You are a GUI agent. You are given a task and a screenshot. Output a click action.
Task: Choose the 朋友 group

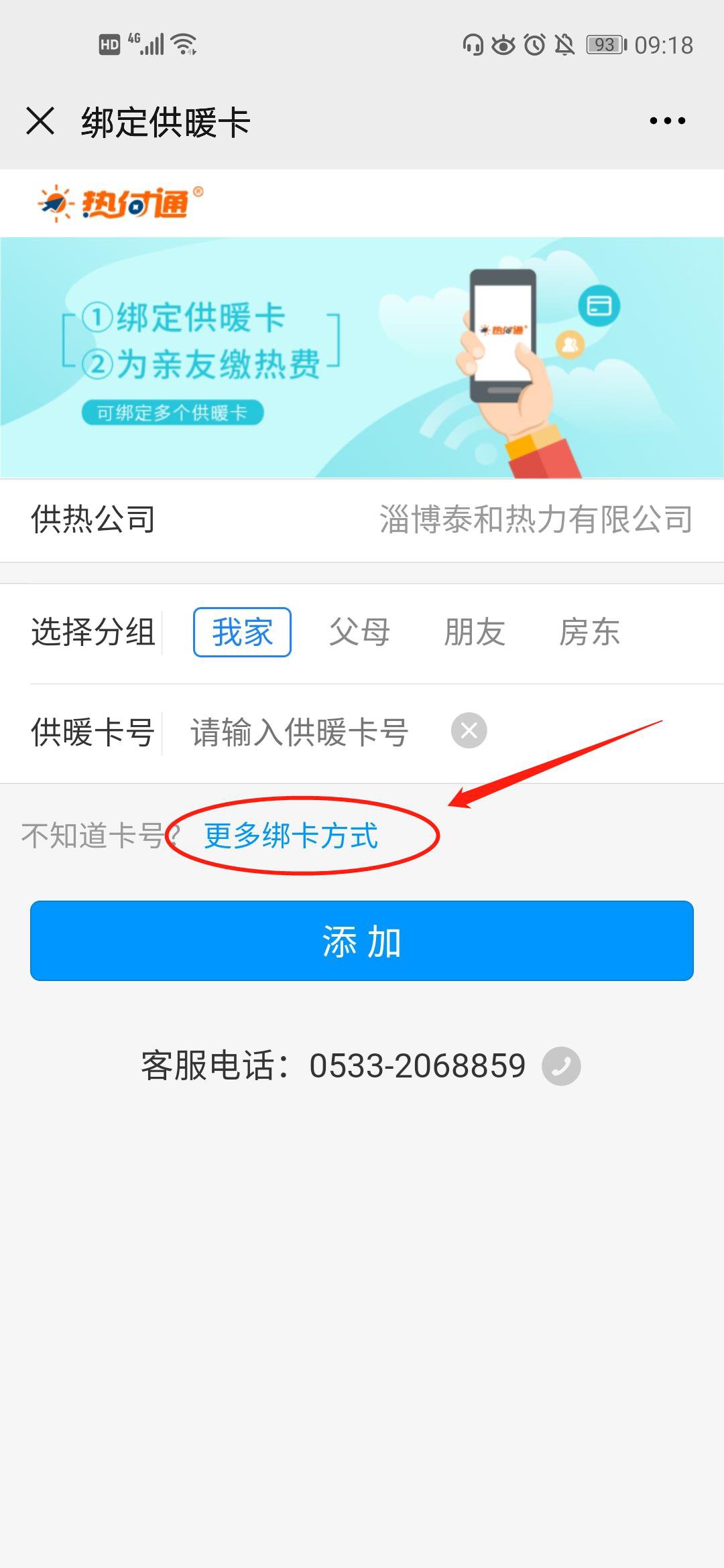(x=475, y=632)
